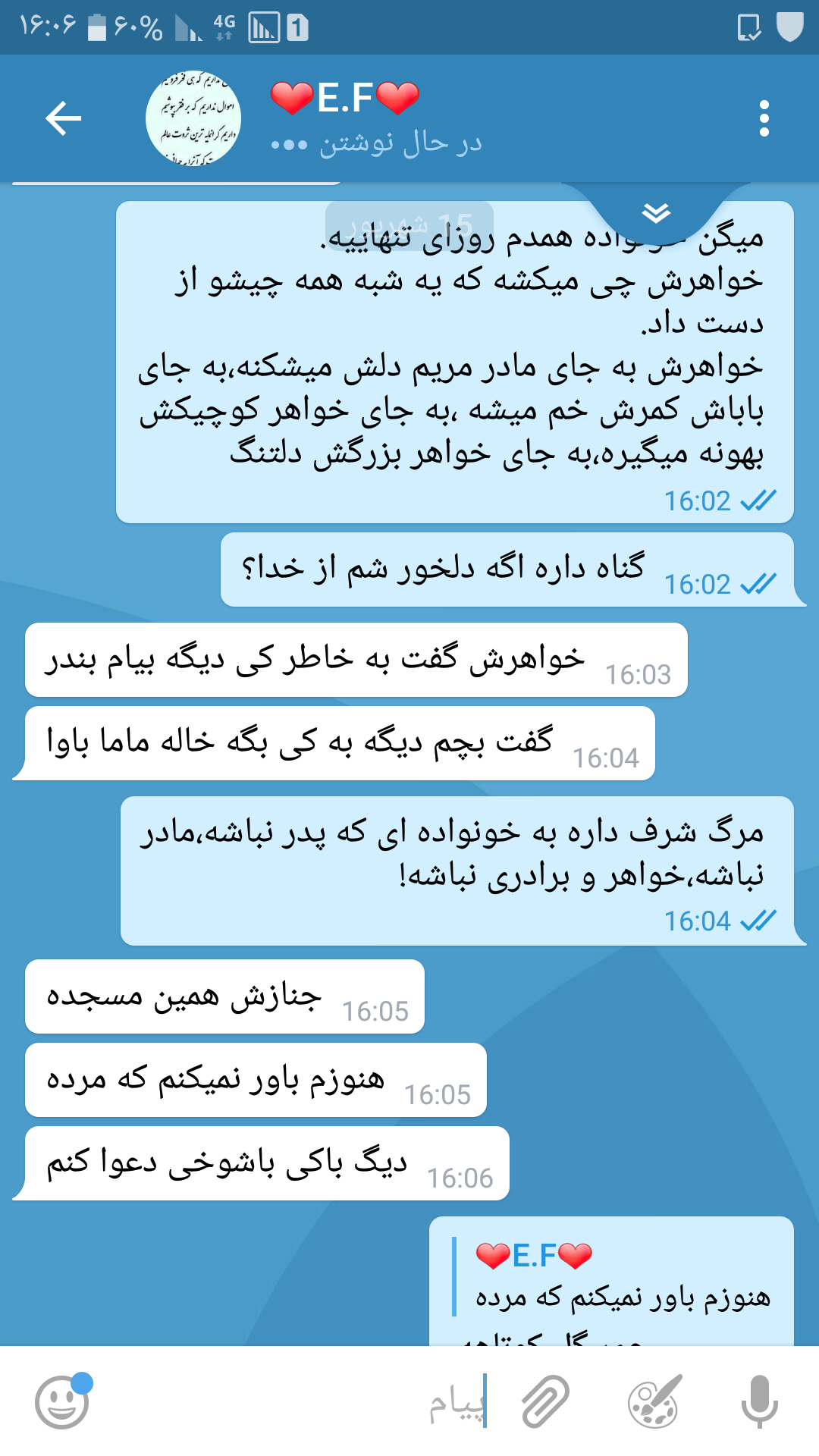Go back to the chat list
819x1456 pixels.
(63, 118)
